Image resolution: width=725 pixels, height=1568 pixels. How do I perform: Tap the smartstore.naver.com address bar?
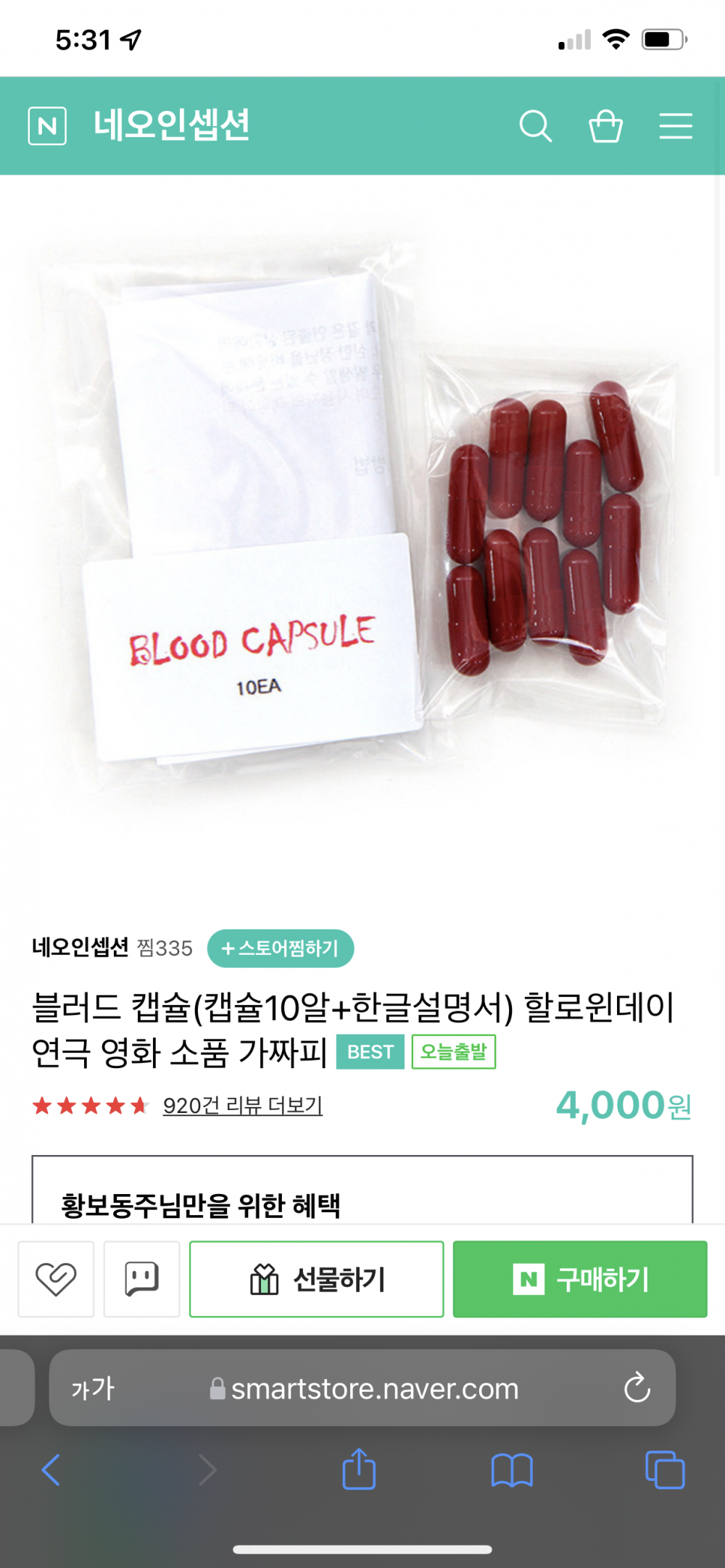click(373, 1388)
